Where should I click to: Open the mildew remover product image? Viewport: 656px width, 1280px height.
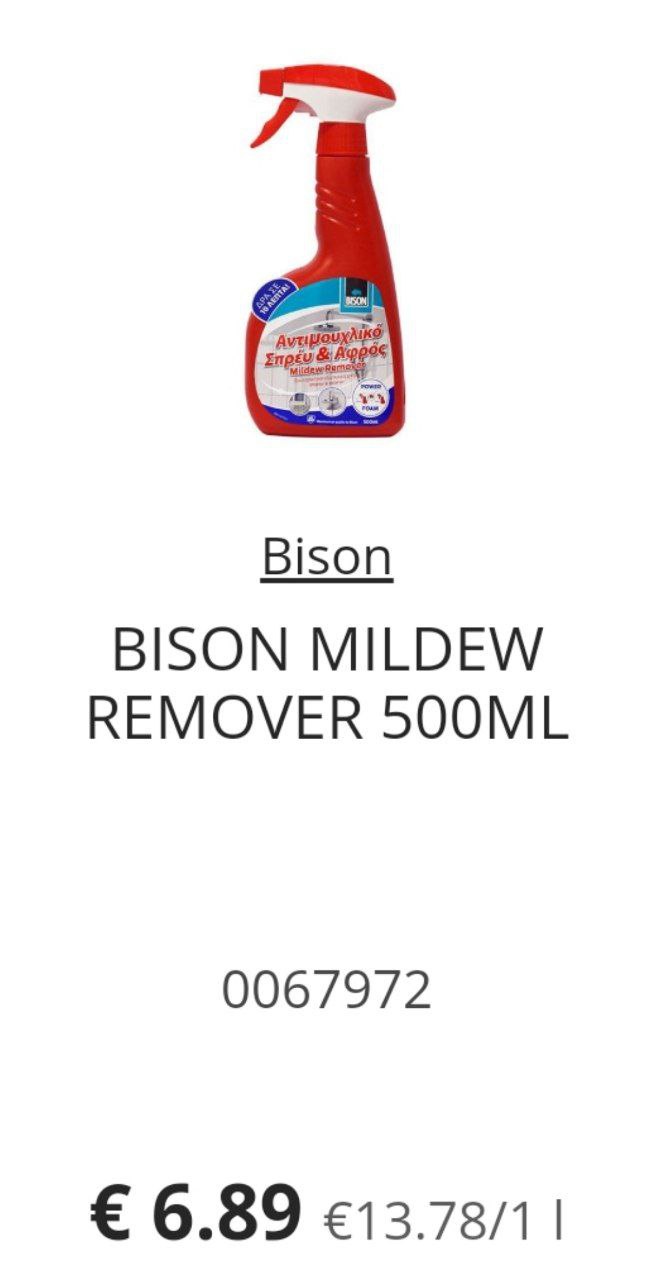(326, 250)
